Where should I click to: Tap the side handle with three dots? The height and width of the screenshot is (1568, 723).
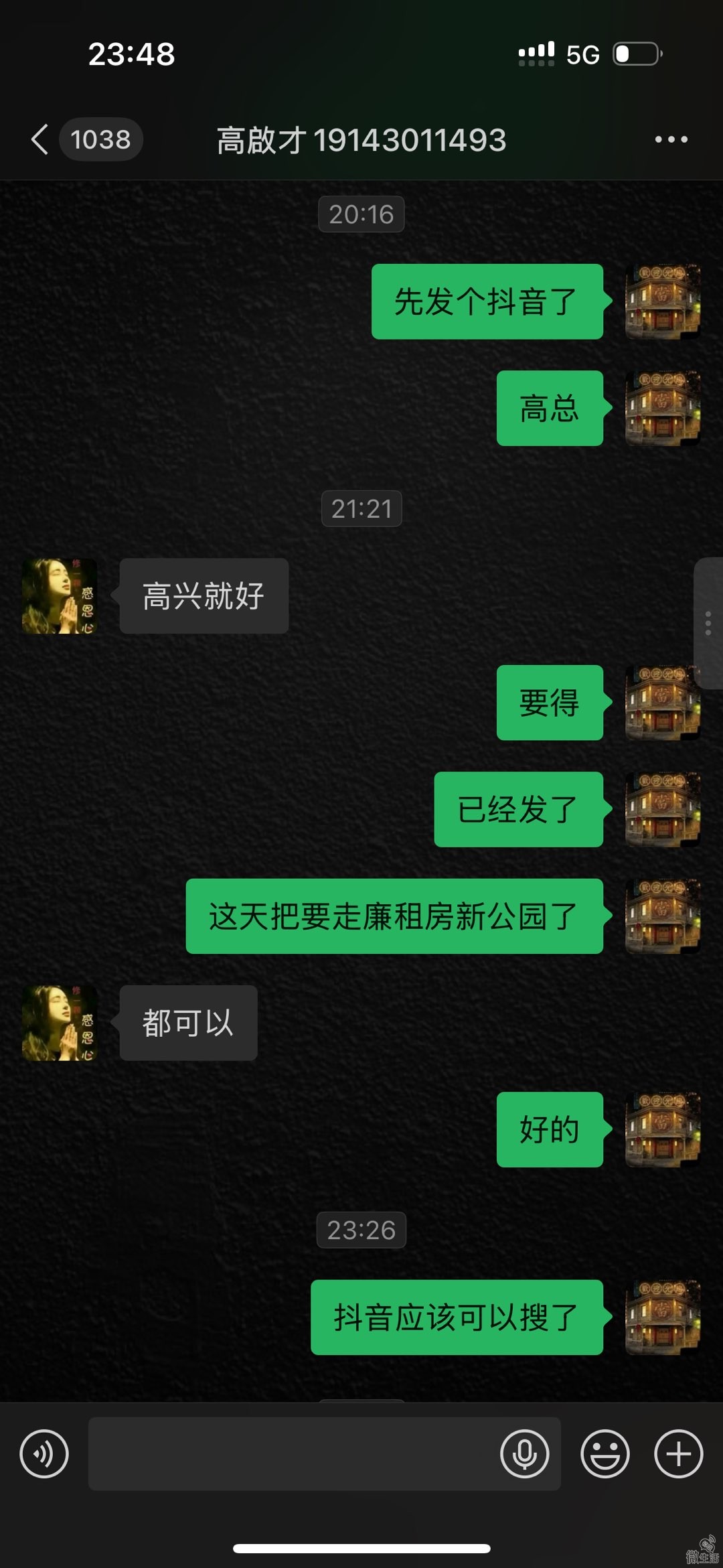(708, 623)
